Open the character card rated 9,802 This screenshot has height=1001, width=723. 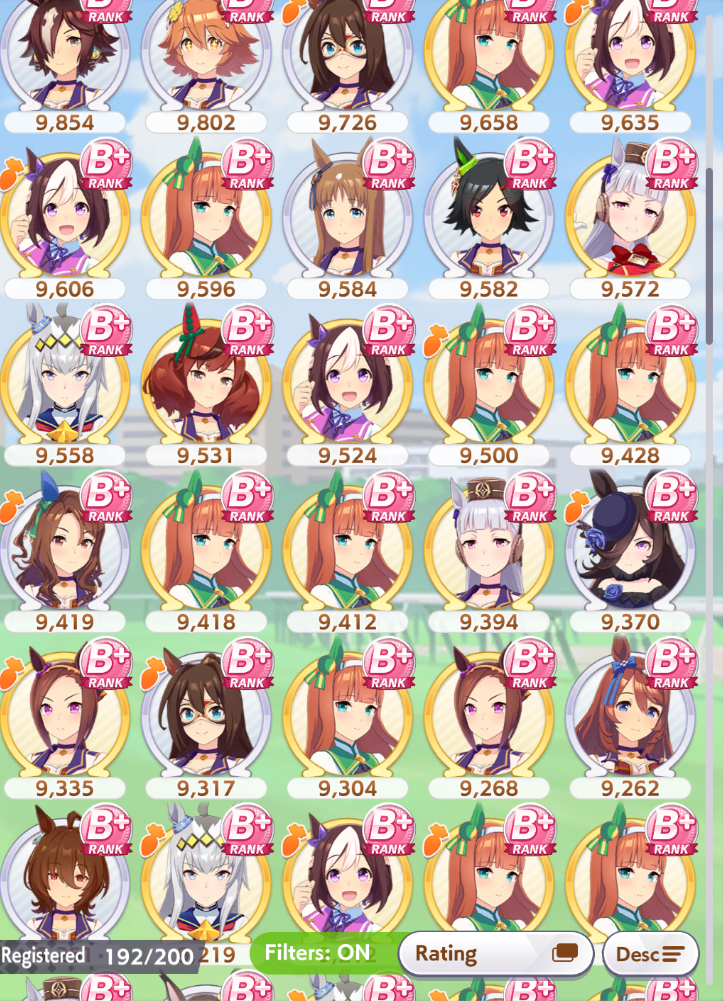206,55
